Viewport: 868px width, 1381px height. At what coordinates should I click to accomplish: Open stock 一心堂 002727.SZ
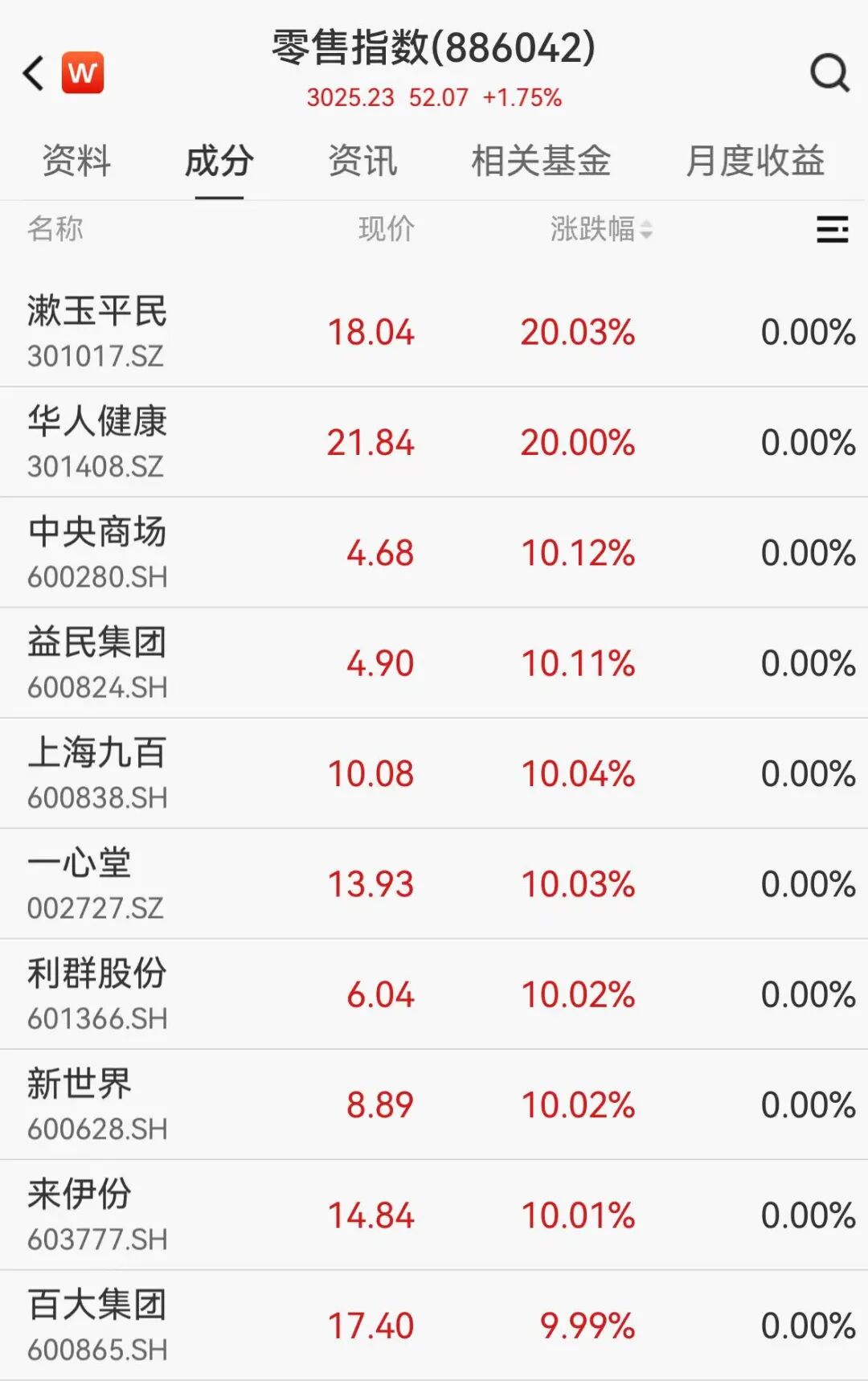[x=96, y=884]
